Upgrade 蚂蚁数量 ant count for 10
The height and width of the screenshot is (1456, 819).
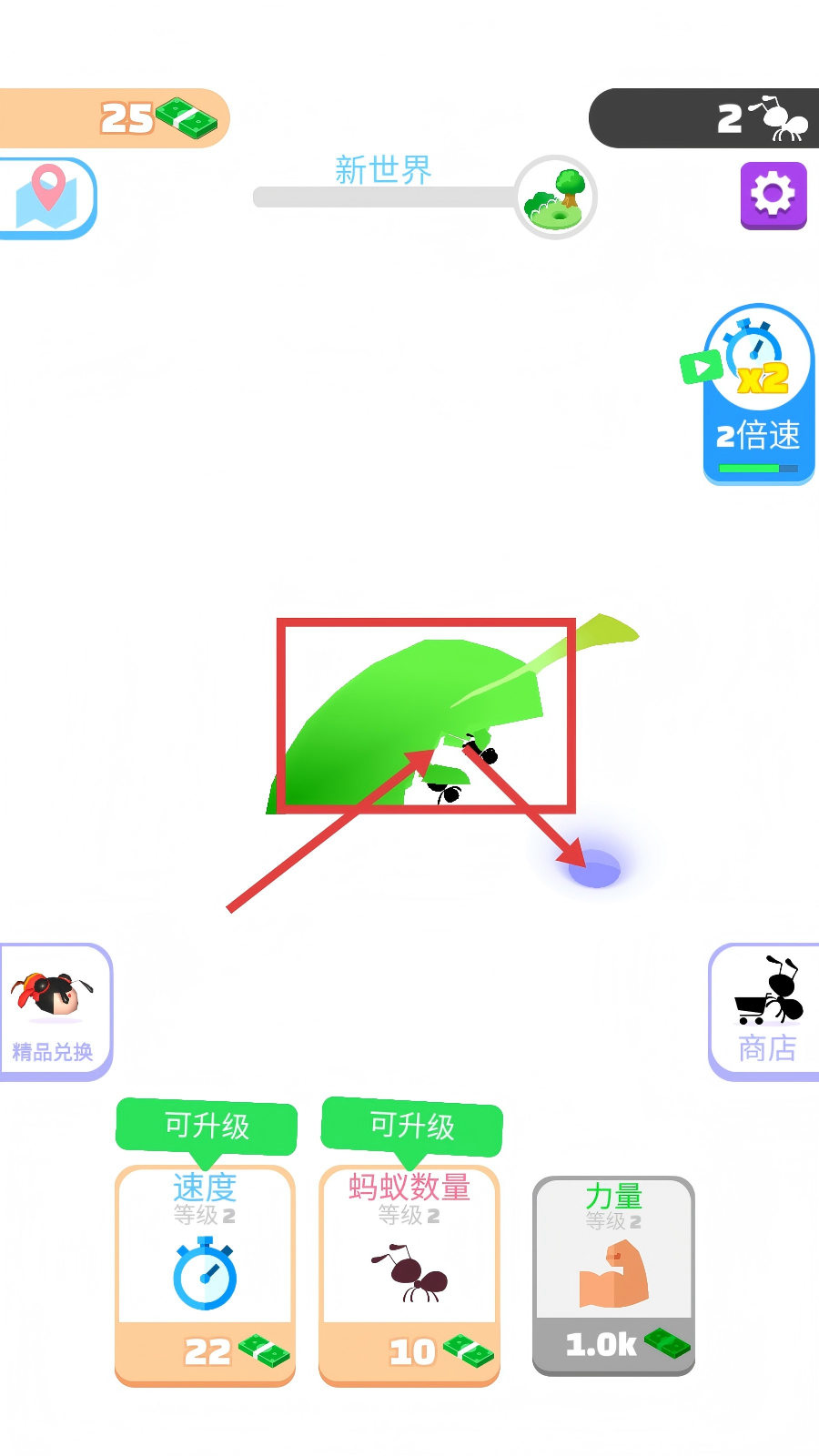[x=409, y=1274]
